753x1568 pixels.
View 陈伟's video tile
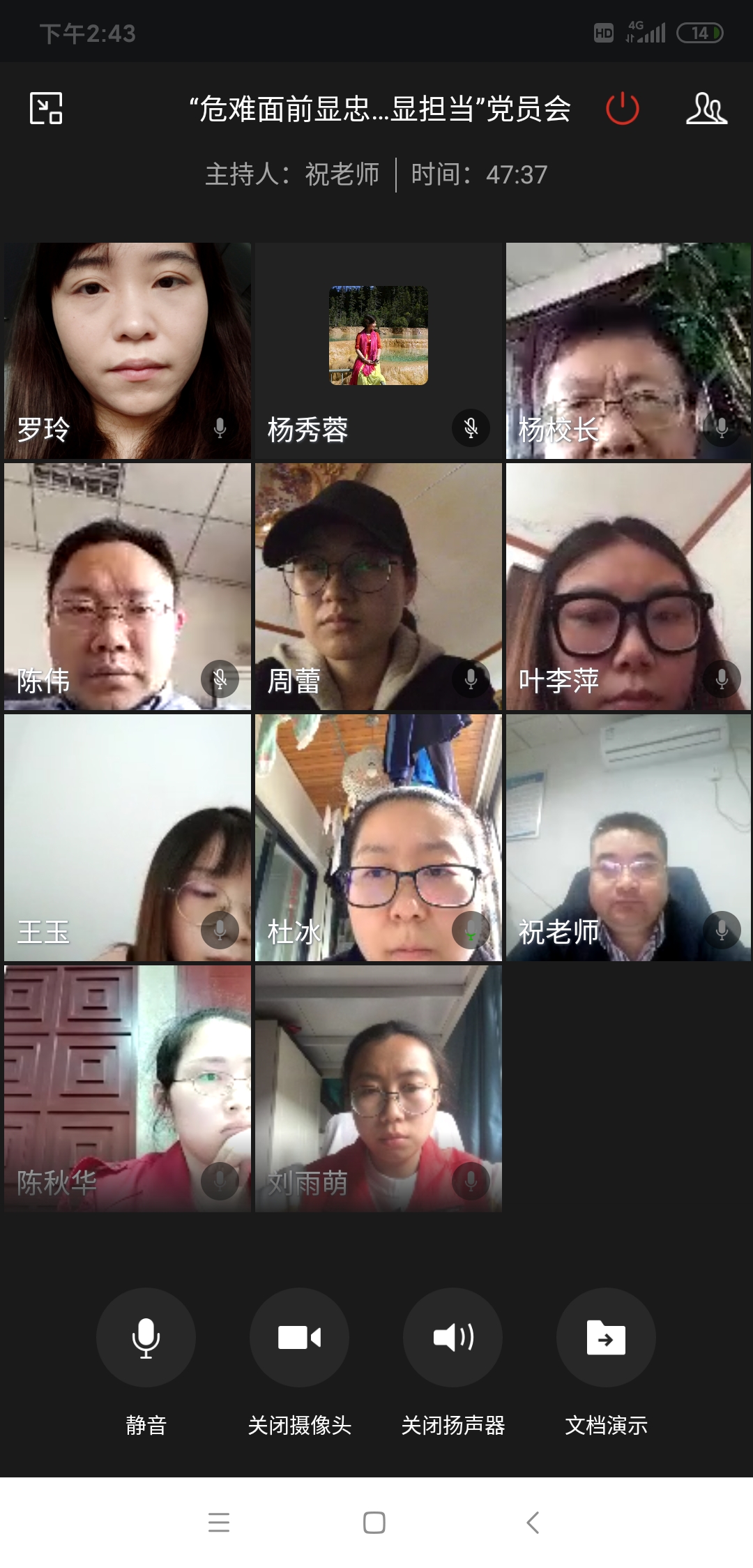tap(128, 586)
